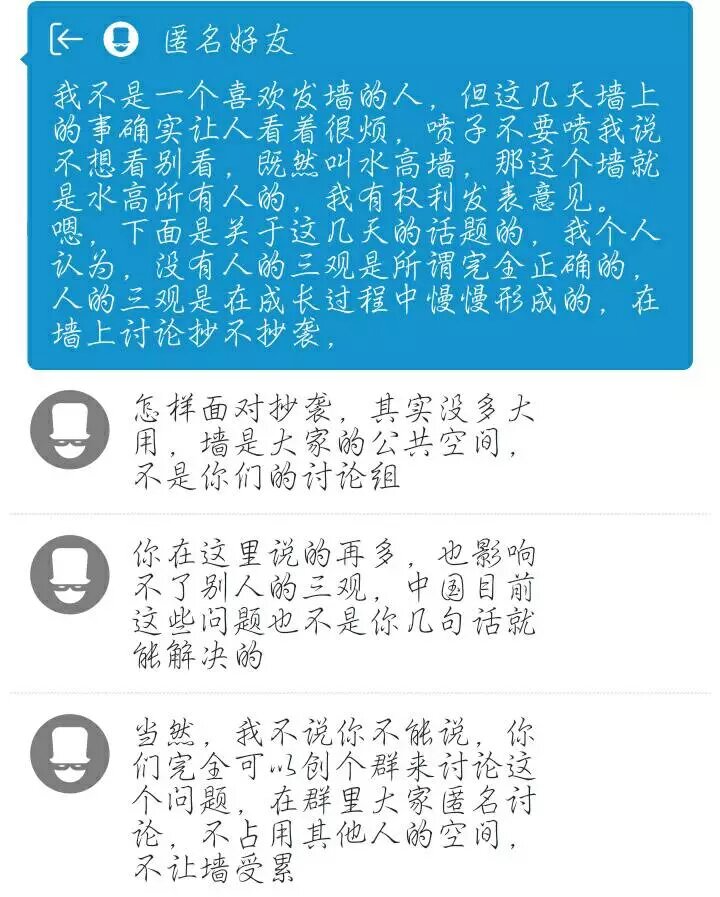Tap the 匿名好友 avatar in the blue header

[x=122, y=39]
